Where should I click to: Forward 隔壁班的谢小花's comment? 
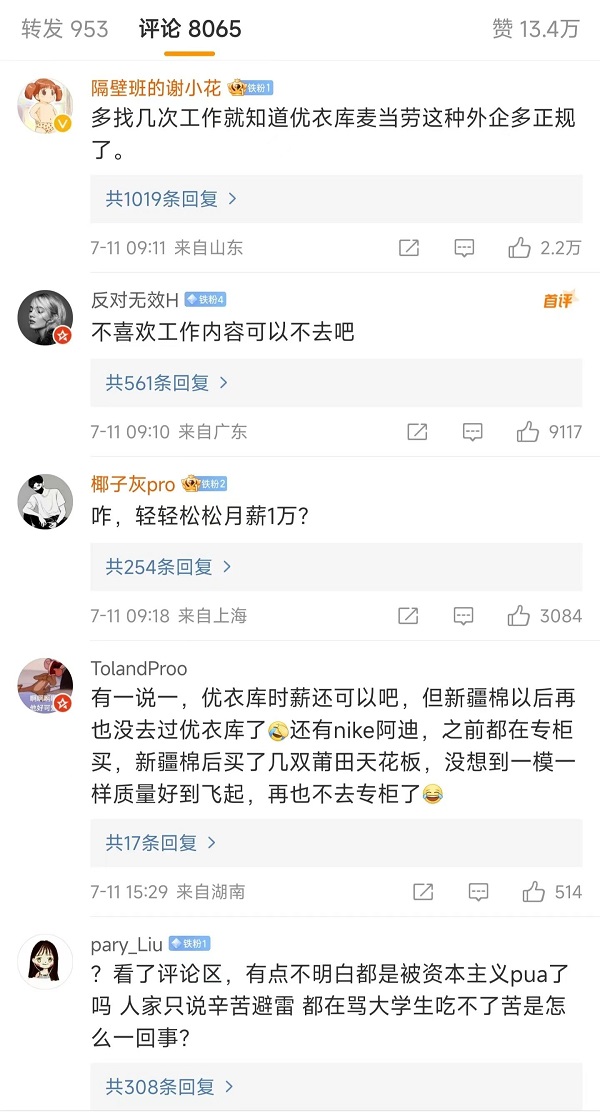[x=409, y=248]
